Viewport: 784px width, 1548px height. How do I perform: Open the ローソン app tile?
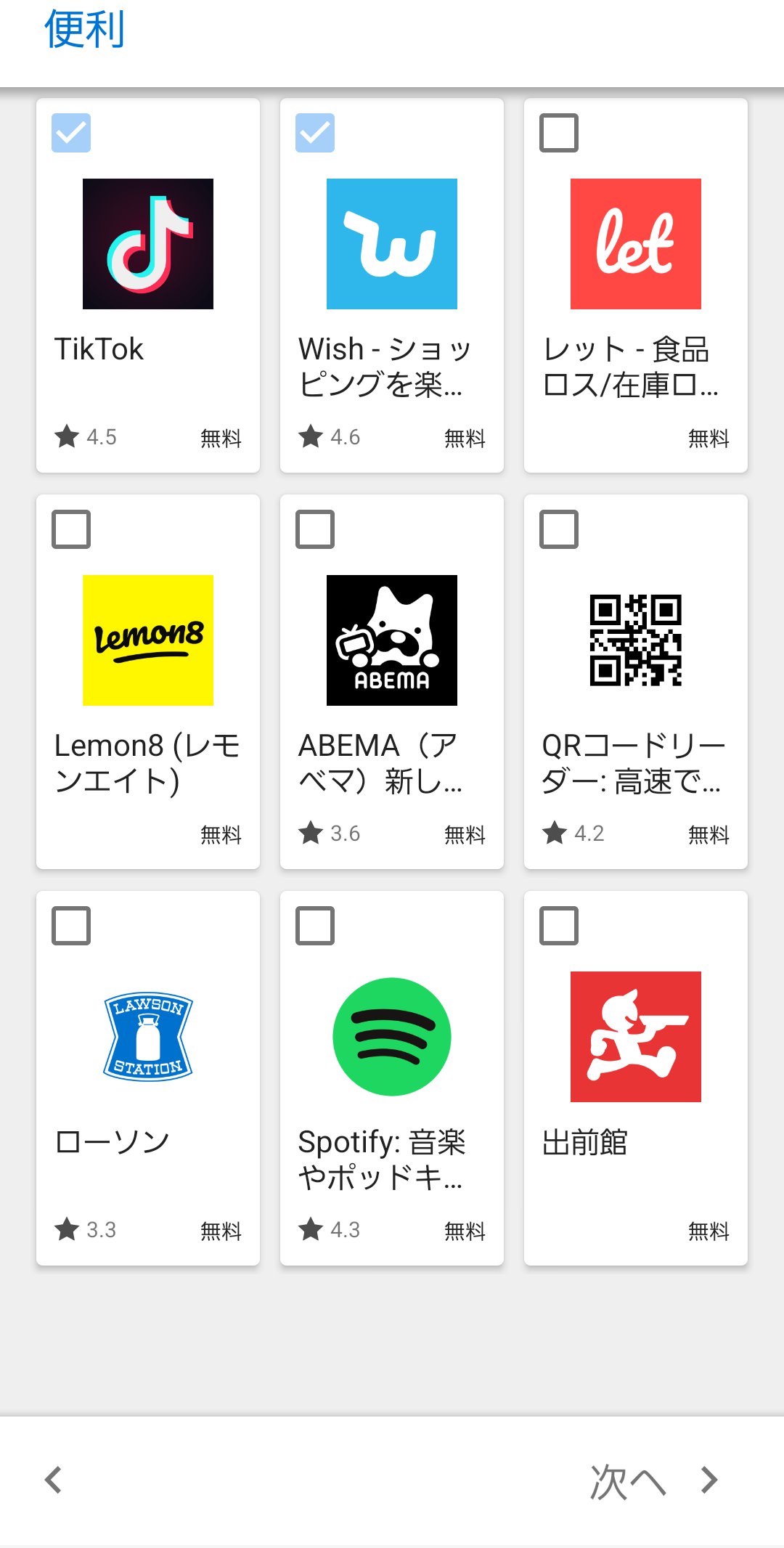click(x=148, y=1078)
